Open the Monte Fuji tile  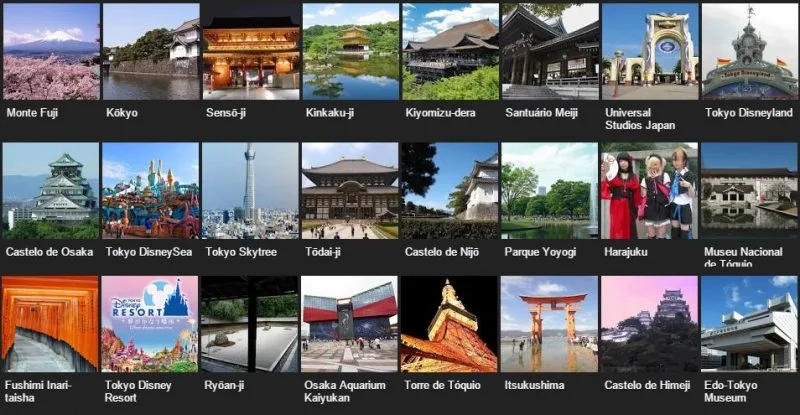(51, 52)
